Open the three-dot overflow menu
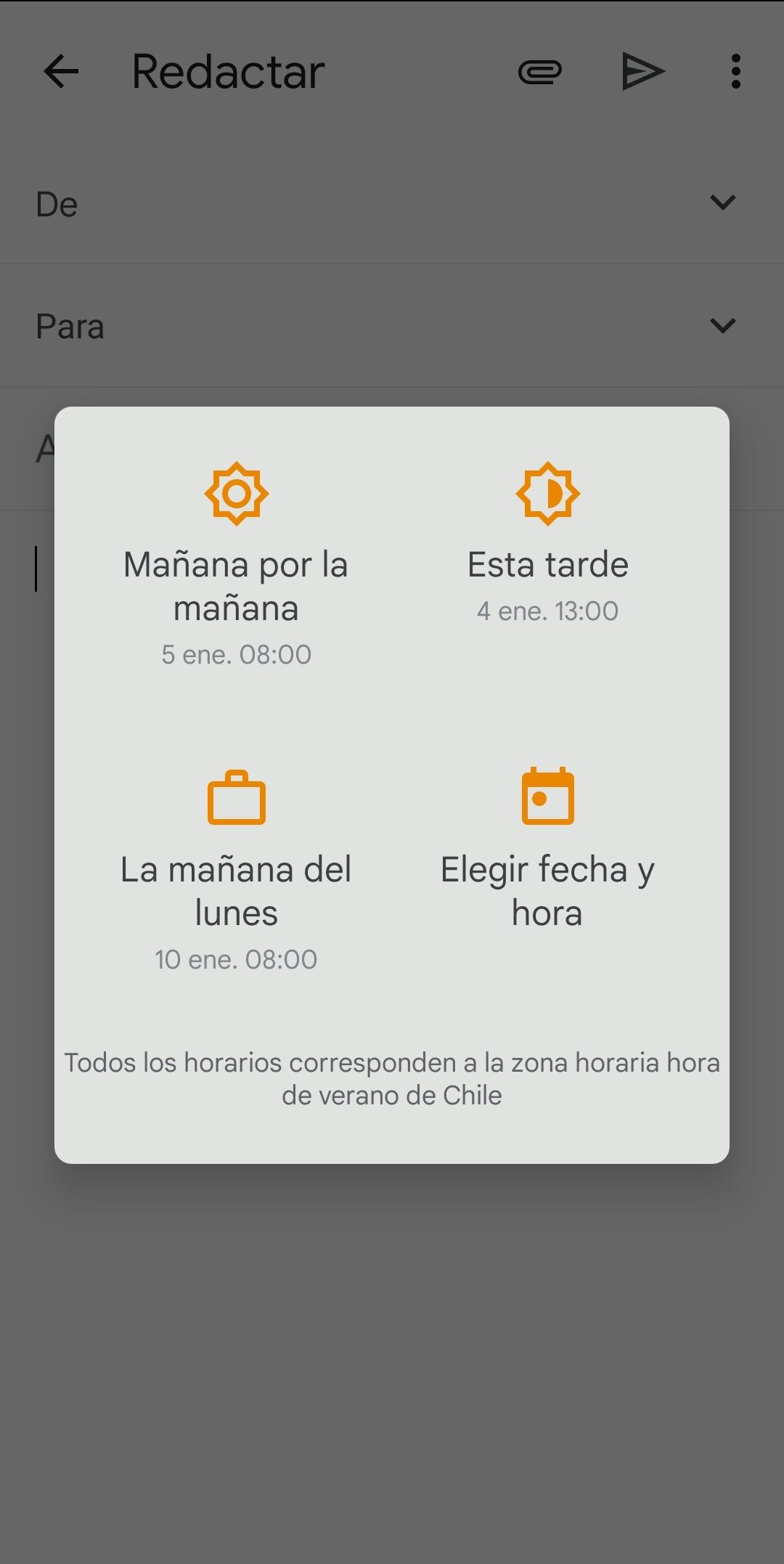 coord(735,72)
